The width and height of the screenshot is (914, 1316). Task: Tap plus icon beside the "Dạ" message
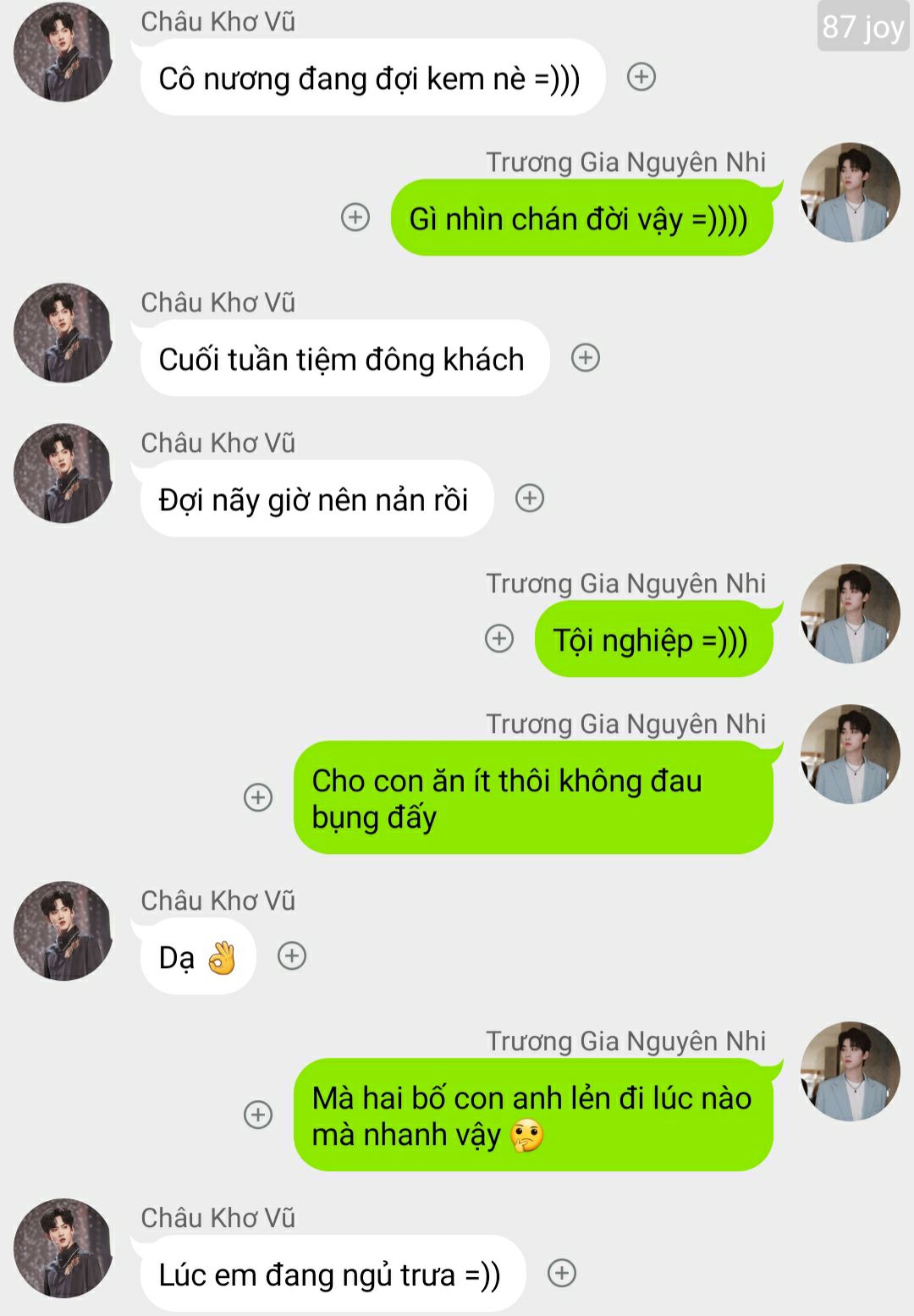coord(292,956)
